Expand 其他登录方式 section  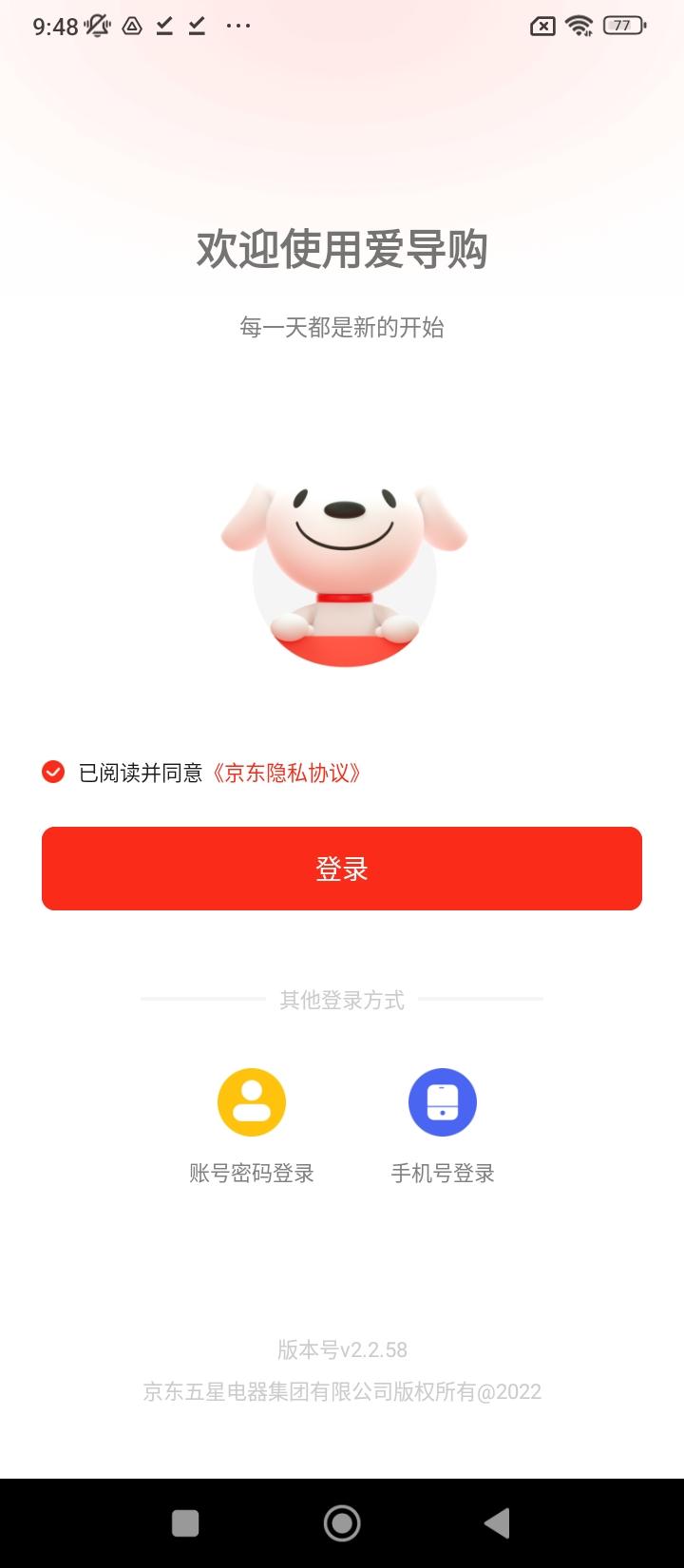coord(342,1000)
